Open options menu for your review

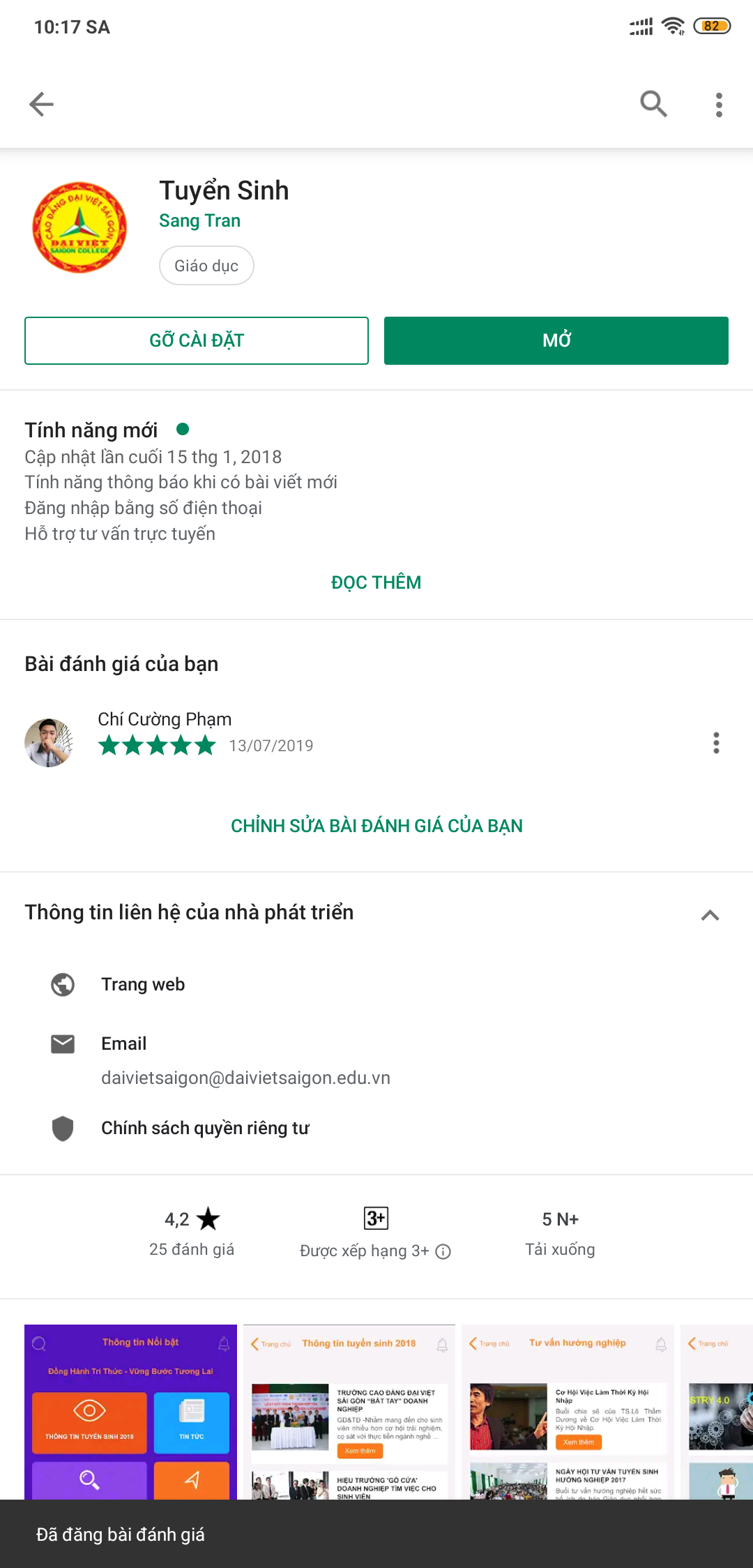(x=716, y=743)
